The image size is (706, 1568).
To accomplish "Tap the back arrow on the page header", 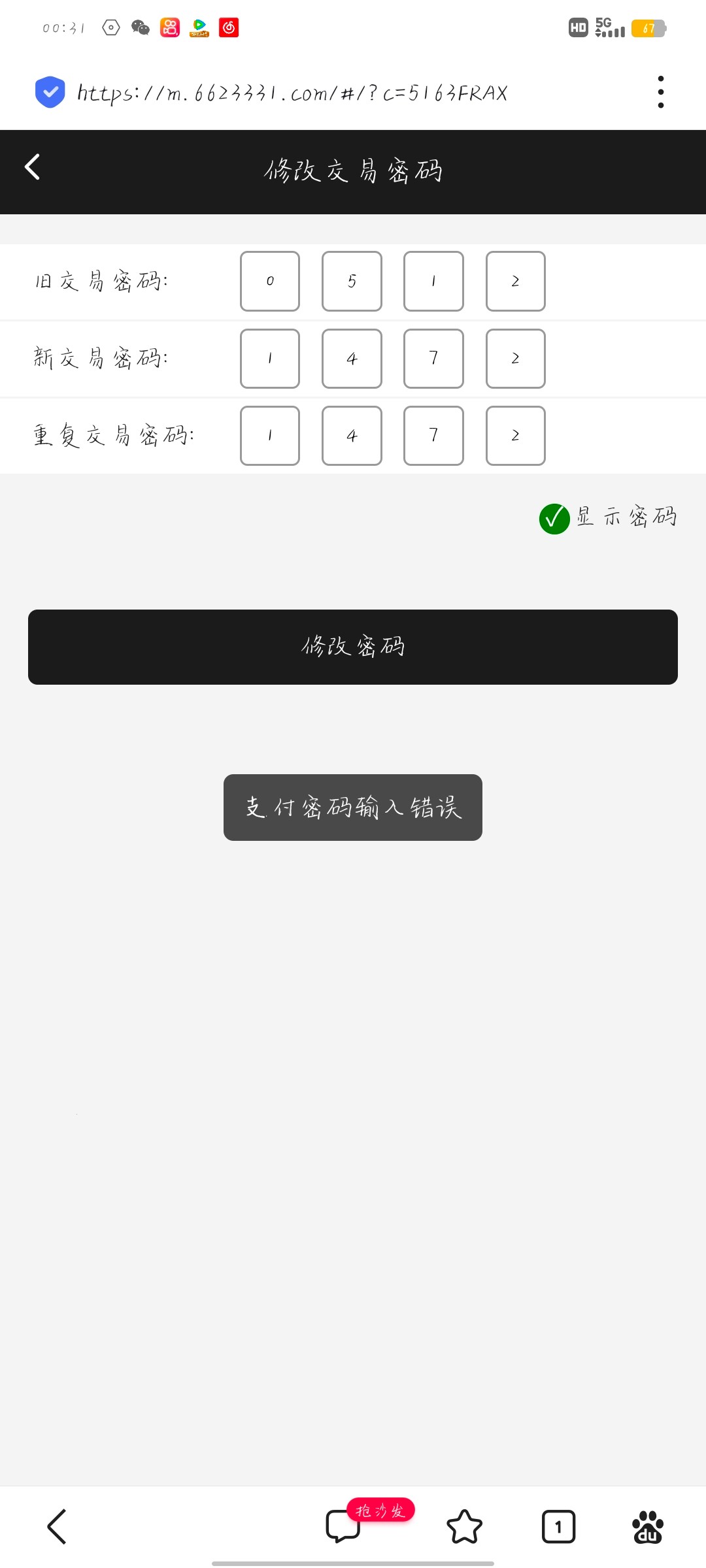I will (32, 167).
